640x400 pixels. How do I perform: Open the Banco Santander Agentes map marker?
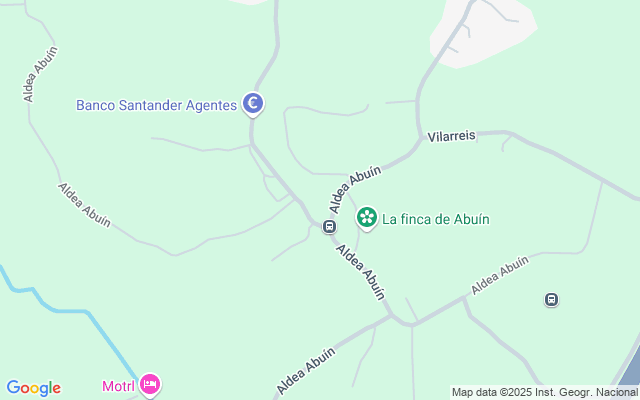coord(254,103)
